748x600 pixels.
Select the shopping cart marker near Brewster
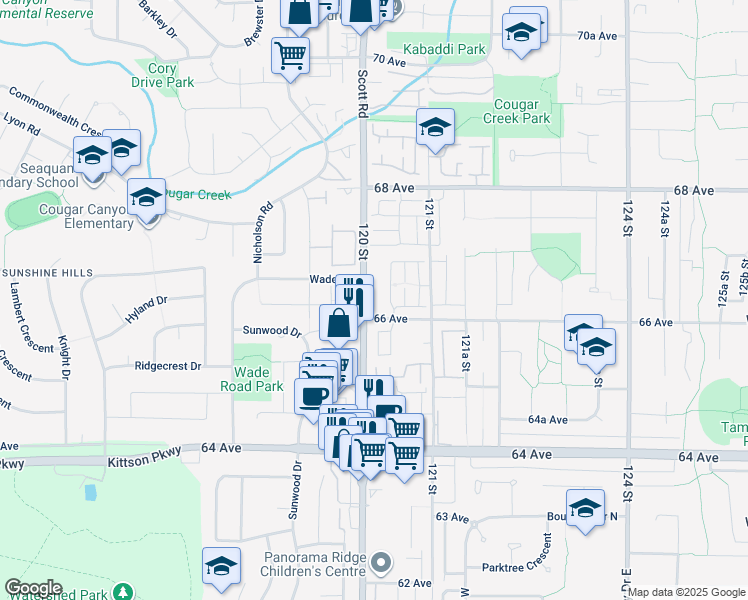290,54
